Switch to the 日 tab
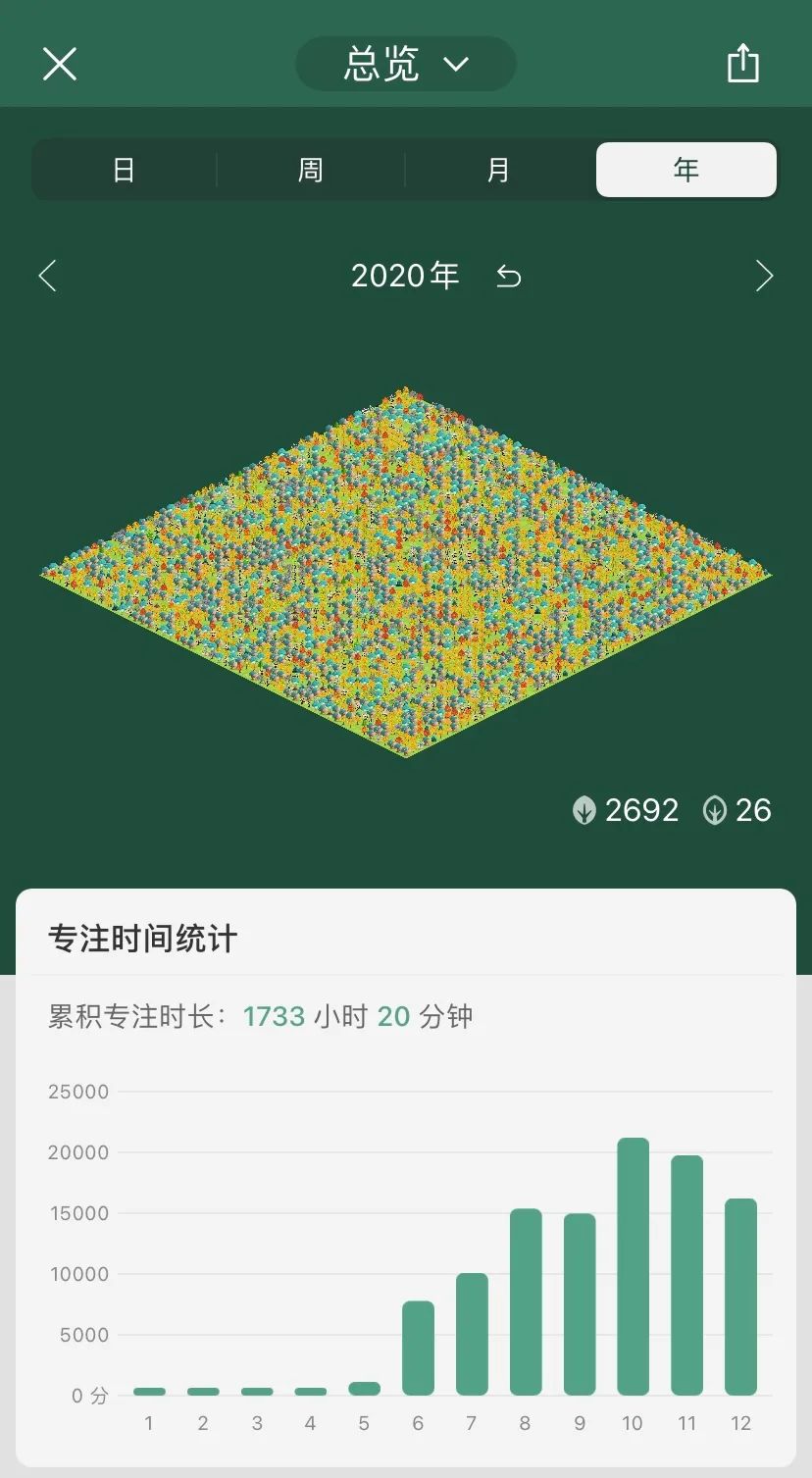The height and width of the screenshot is (1478, 812). 124,170
